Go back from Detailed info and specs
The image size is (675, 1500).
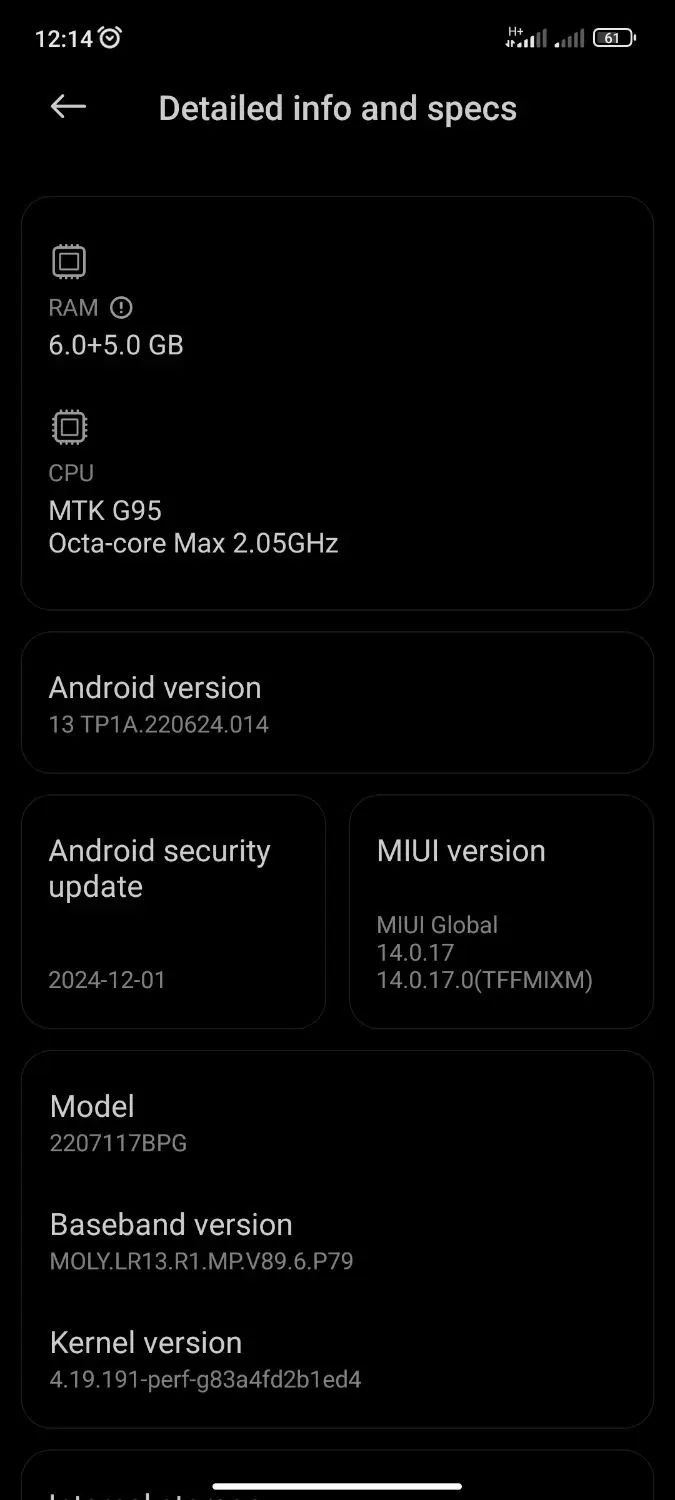68,107
